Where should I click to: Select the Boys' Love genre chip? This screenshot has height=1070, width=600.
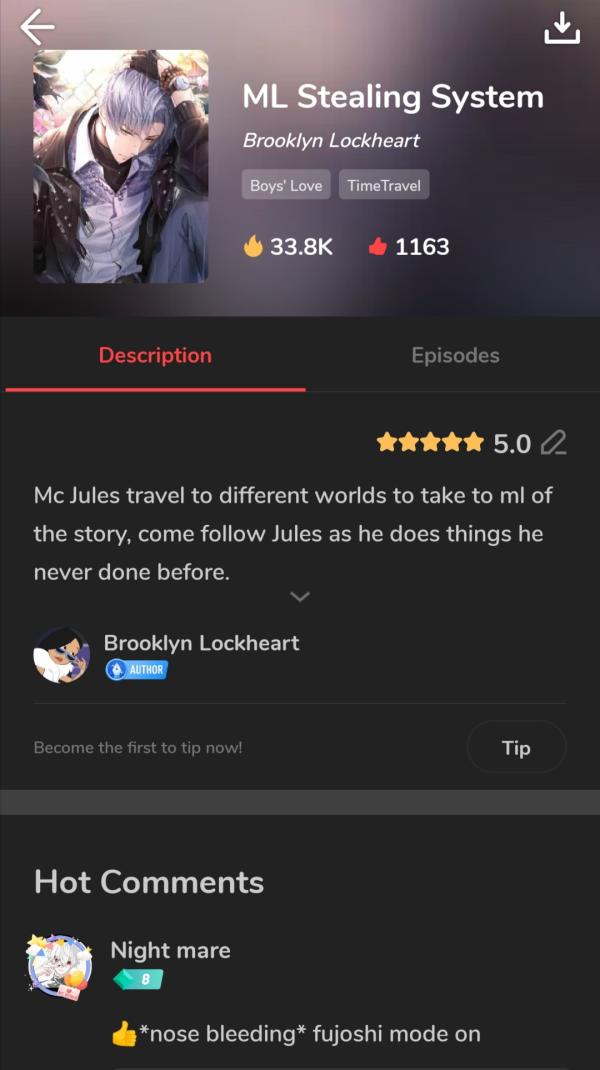[x=286, y=185]
